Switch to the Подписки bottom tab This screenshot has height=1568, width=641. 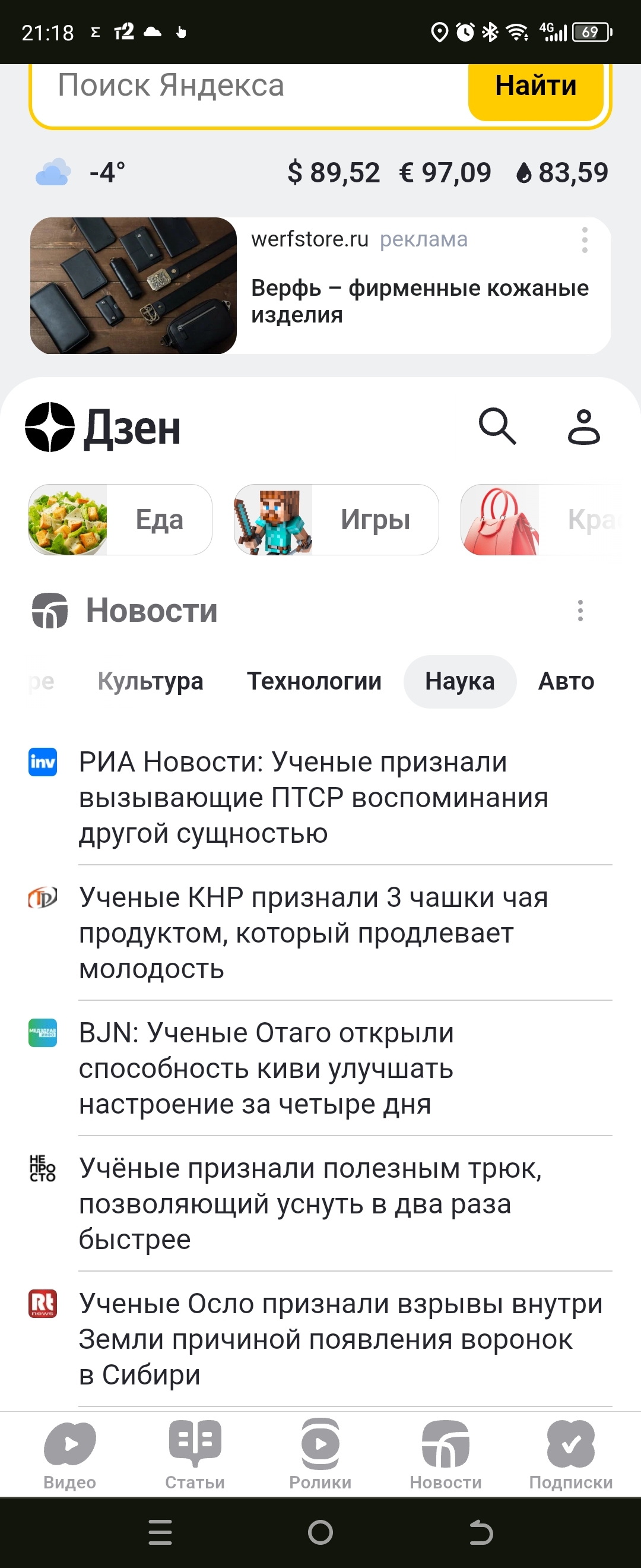[570, 1455]
